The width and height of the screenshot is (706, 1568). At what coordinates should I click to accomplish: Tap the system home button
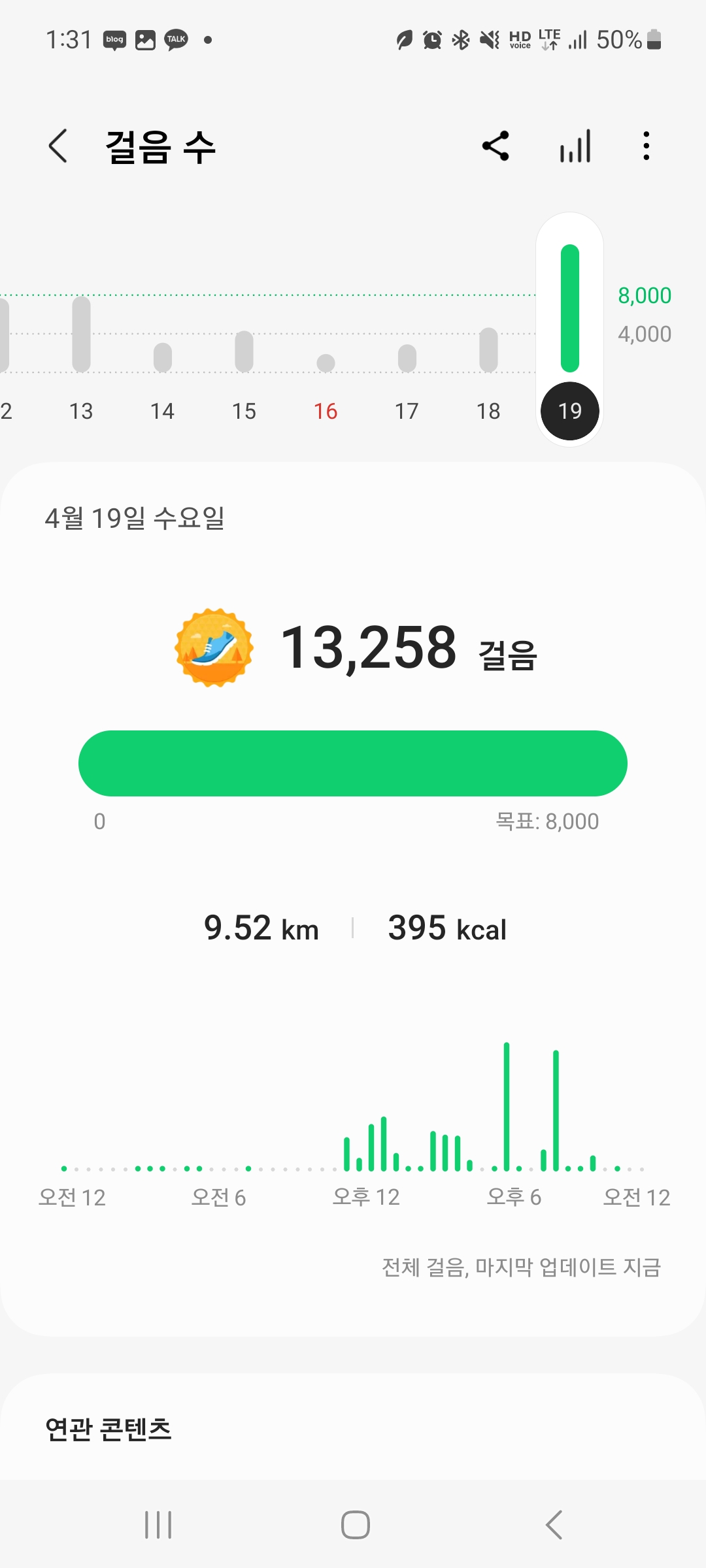355,1525
